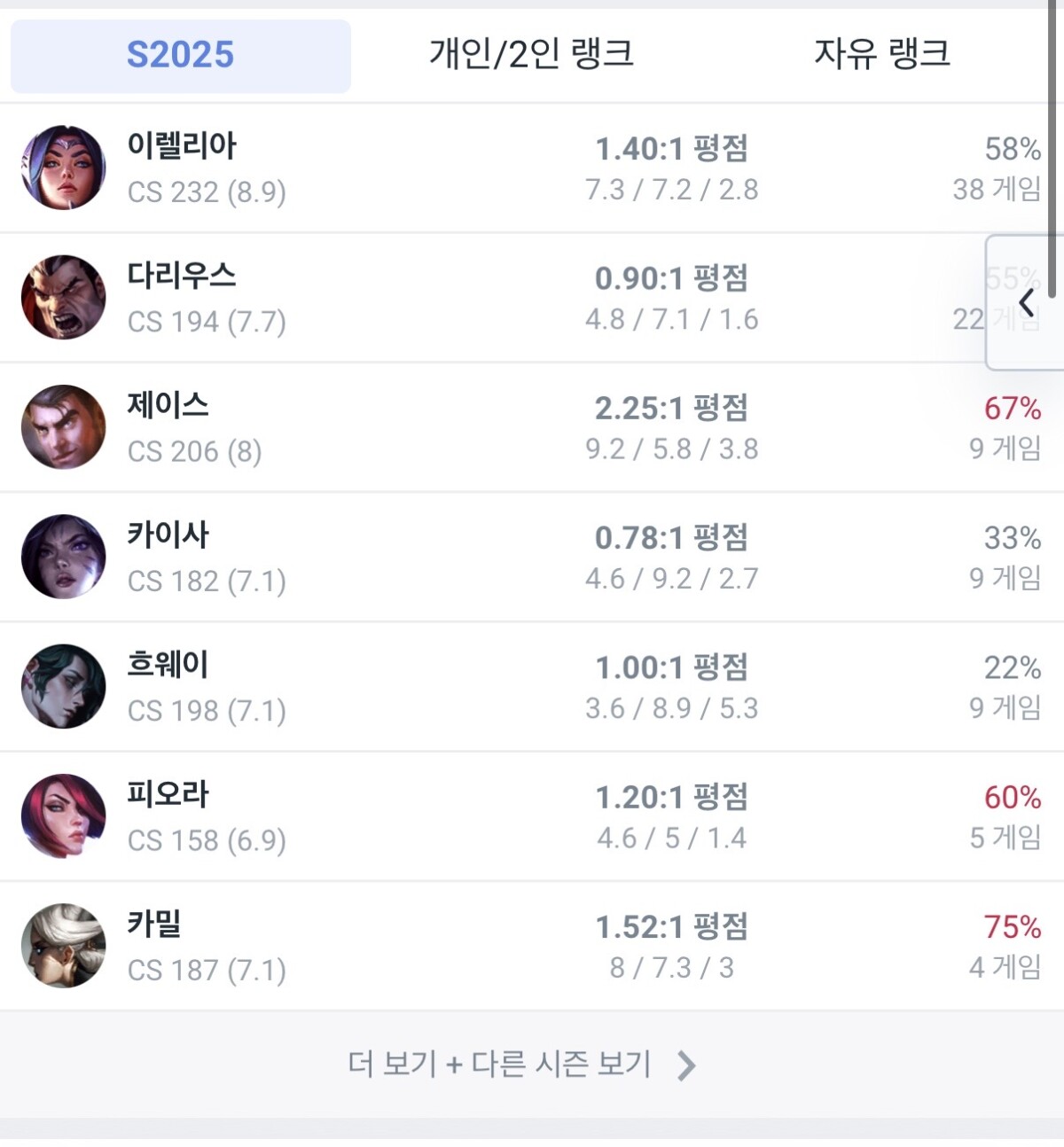The width and height of the screenshot is (1064, 1147).
Task: Open 카이사 champion stats row
Action: click(x=532, y=557)
